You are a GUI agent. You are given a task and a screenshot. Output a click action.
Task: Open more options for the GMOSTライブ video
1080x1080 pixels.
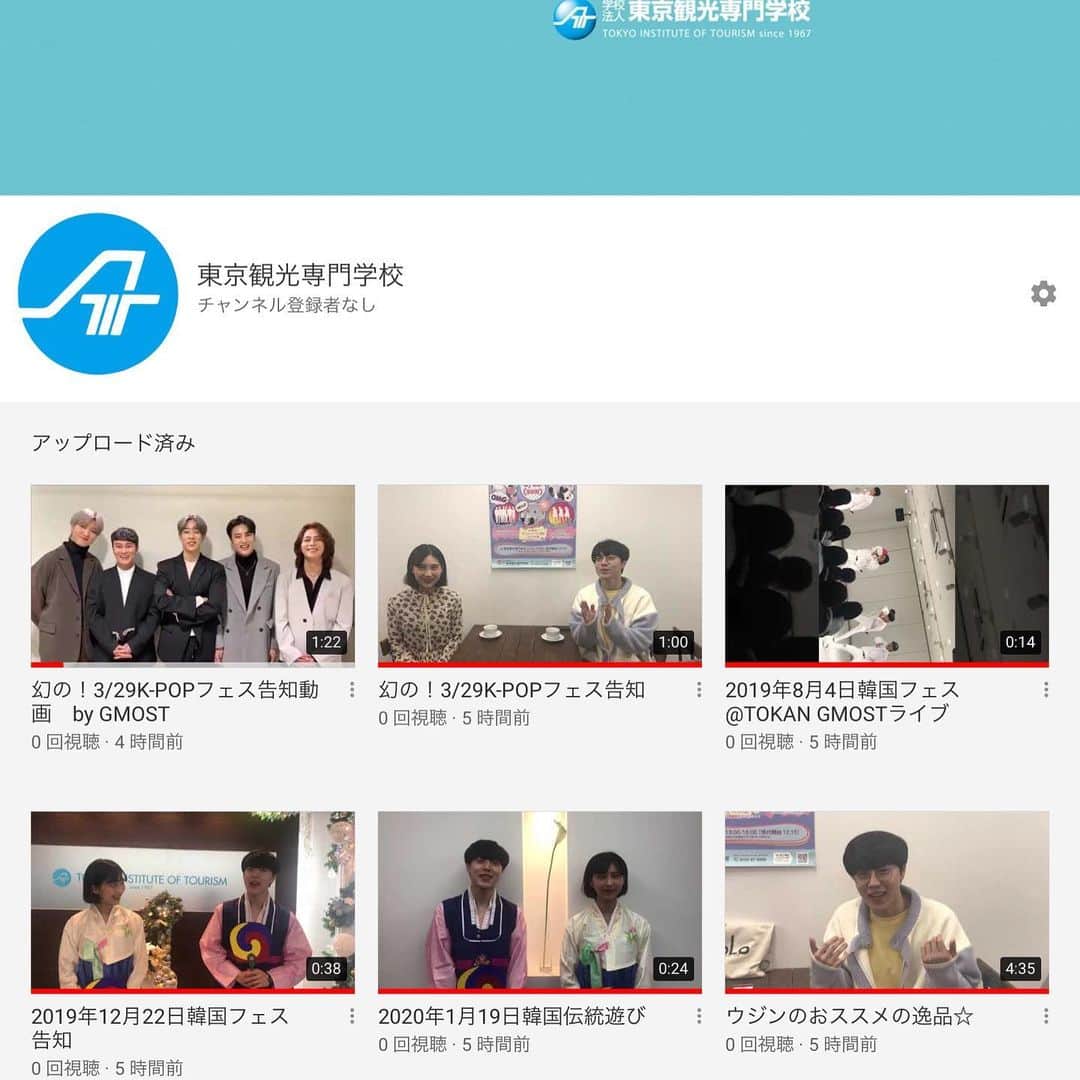pyautogui.click(x=1046, y=690)
